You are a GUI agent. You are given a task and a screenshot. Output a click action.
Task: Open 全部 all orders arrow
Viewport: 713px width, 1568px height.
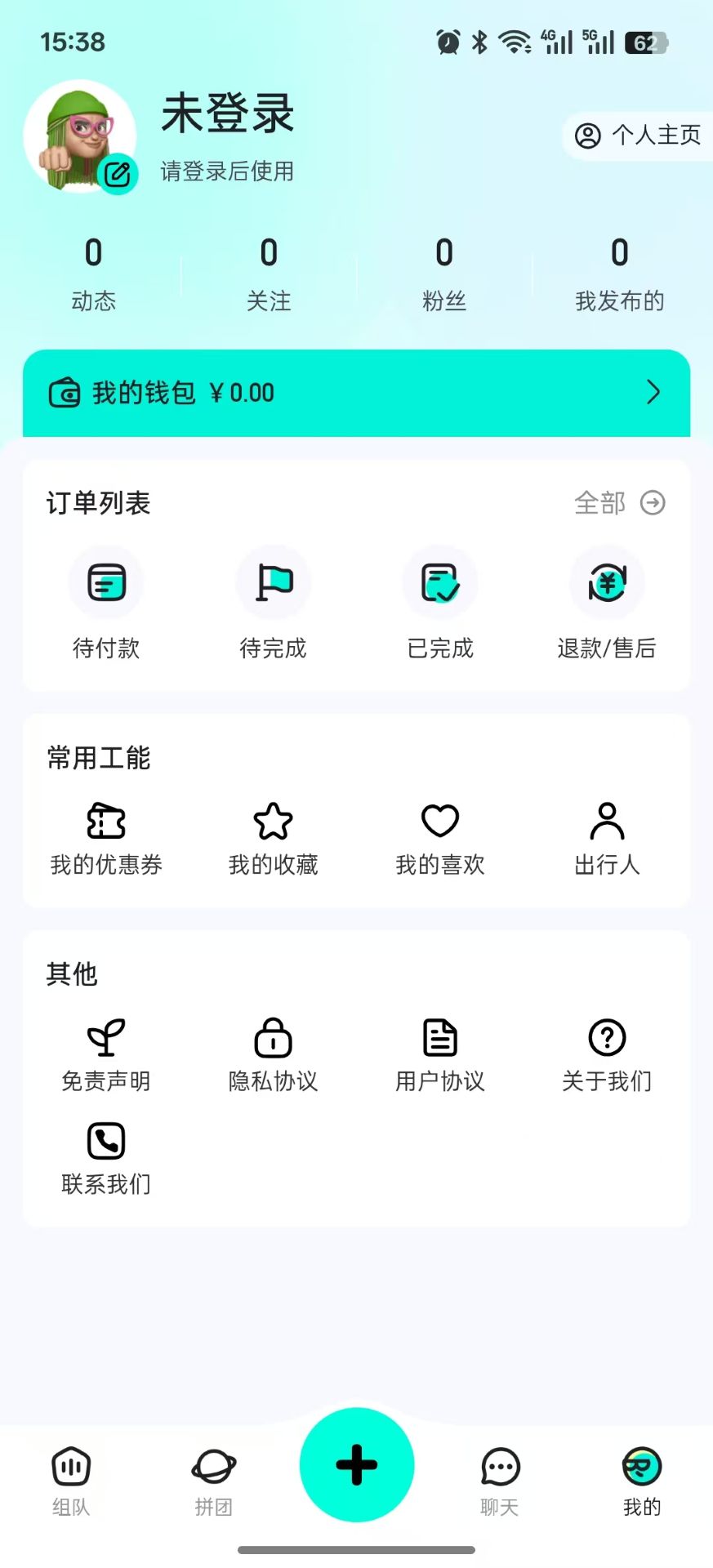(653, 504)
